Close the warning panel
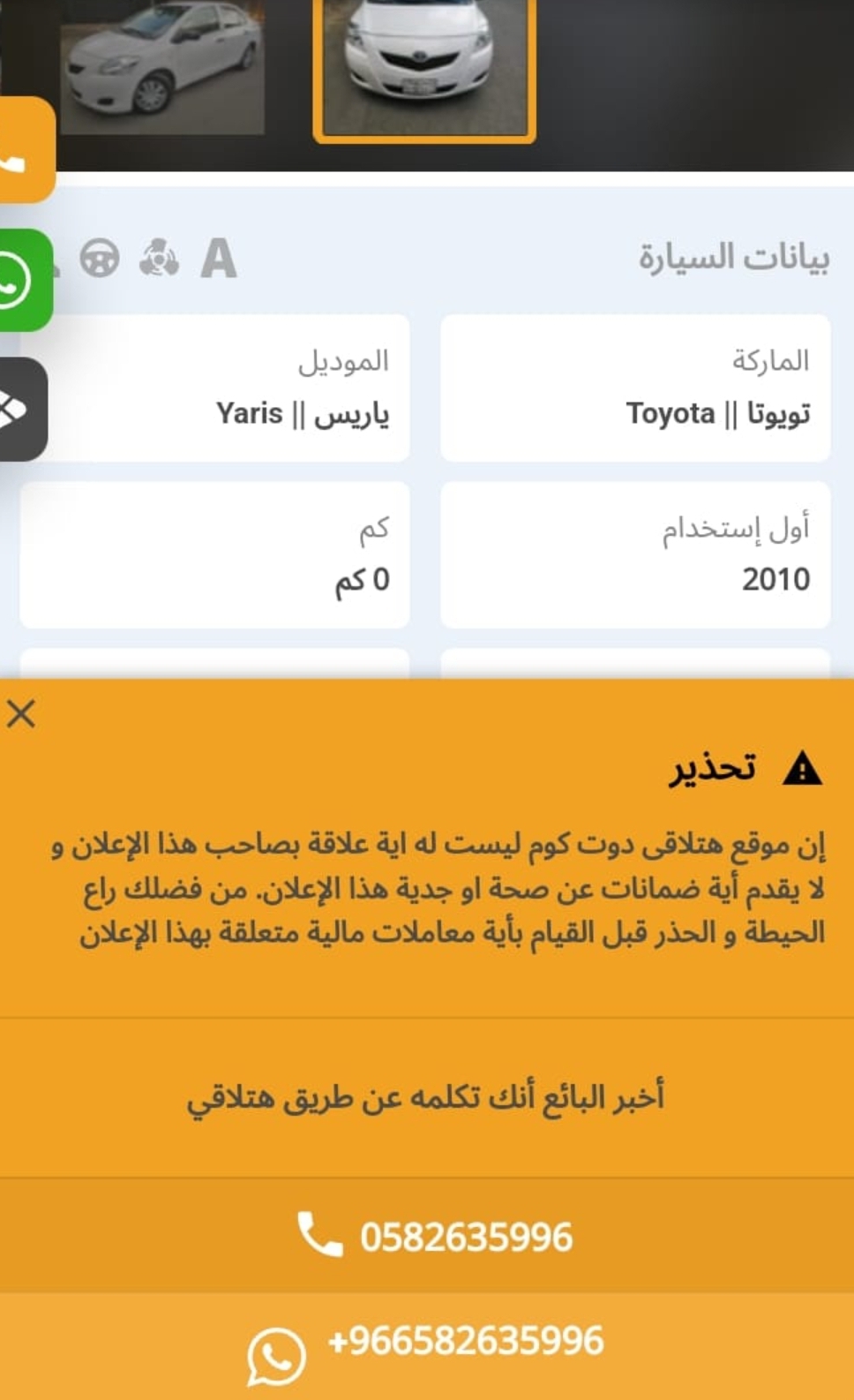Viewport: 854px width, 1400px height. [21, 713]
